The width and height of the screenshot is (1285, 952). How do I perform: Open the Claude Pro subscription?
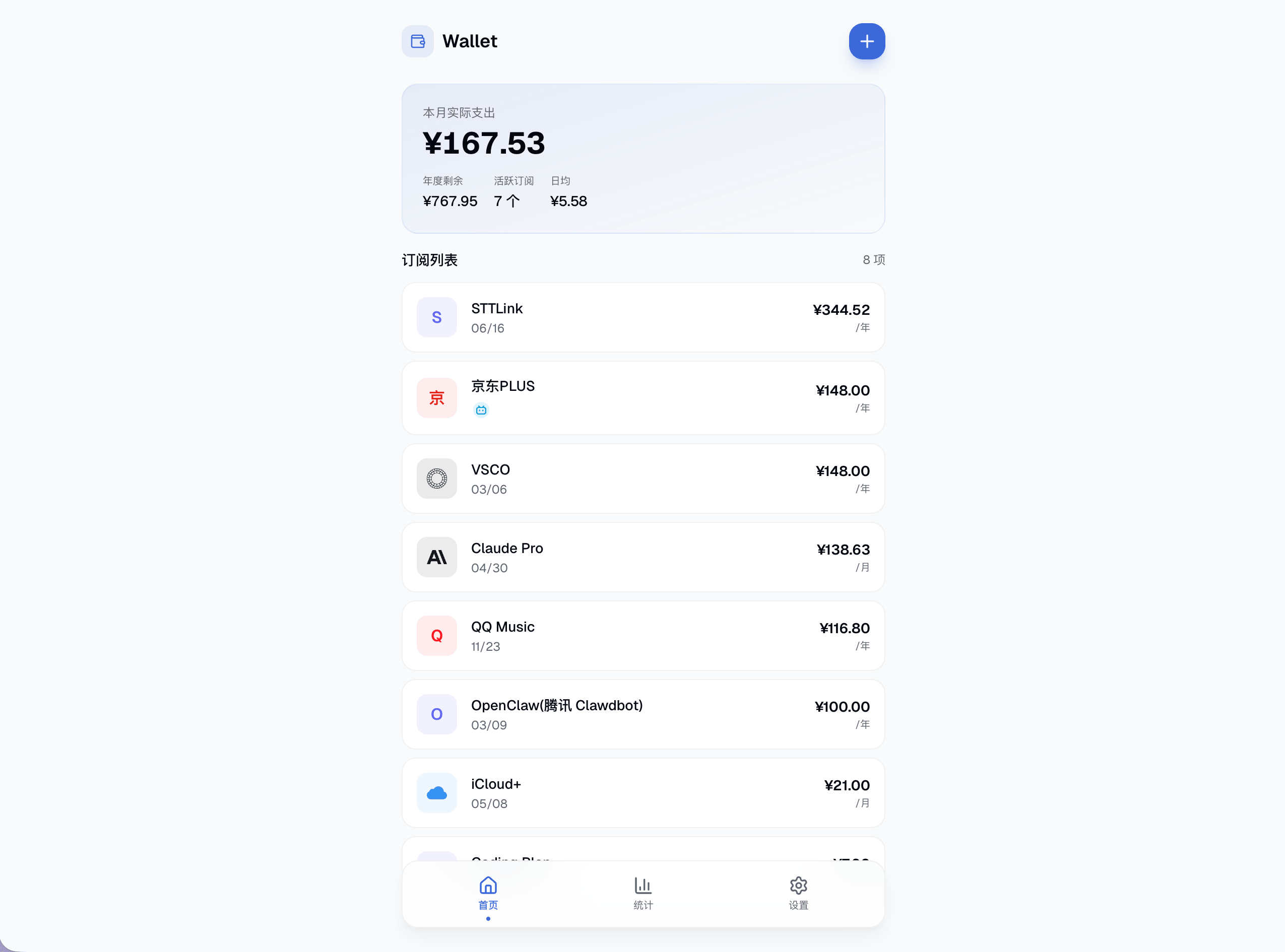tap(643, 557)
